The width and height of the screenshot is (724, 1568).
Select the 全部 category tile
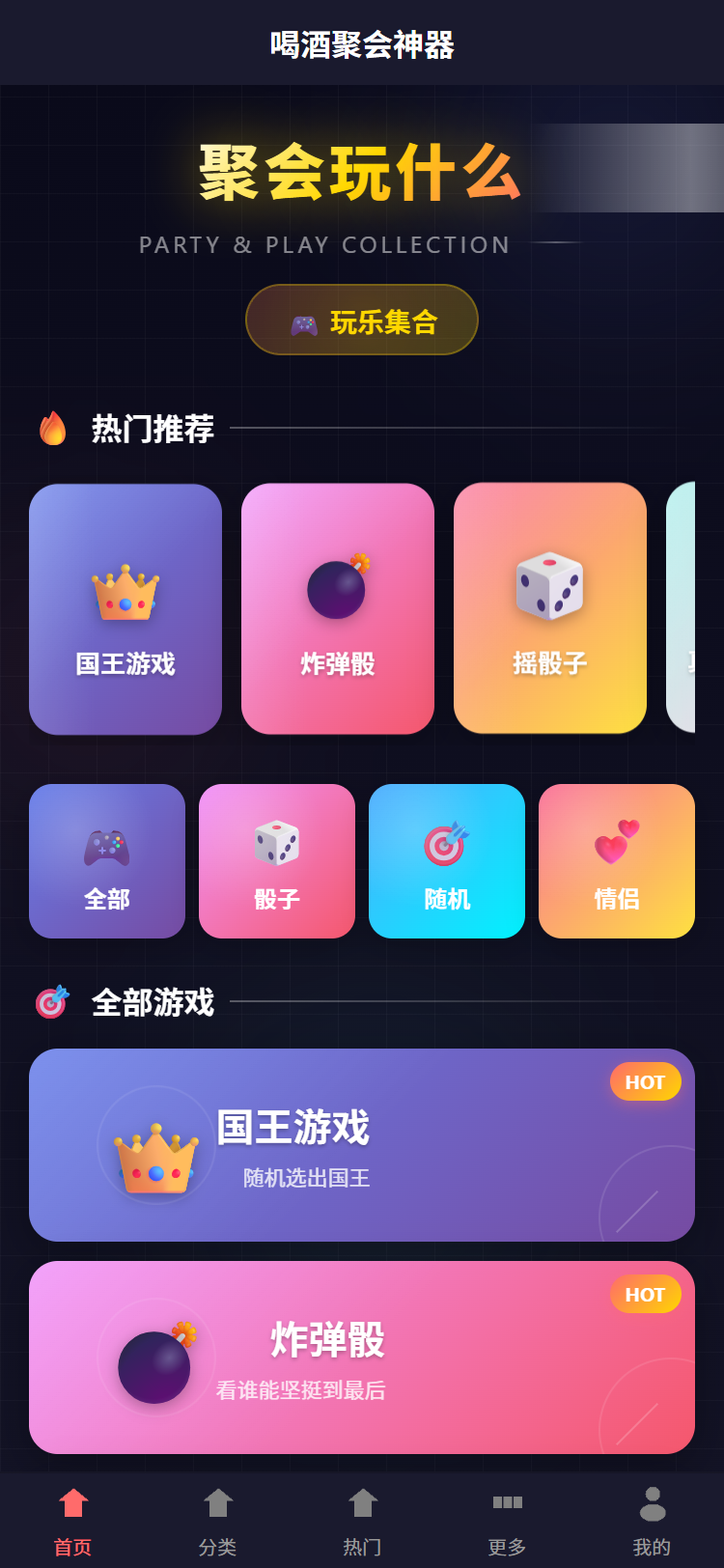[107, 861]
